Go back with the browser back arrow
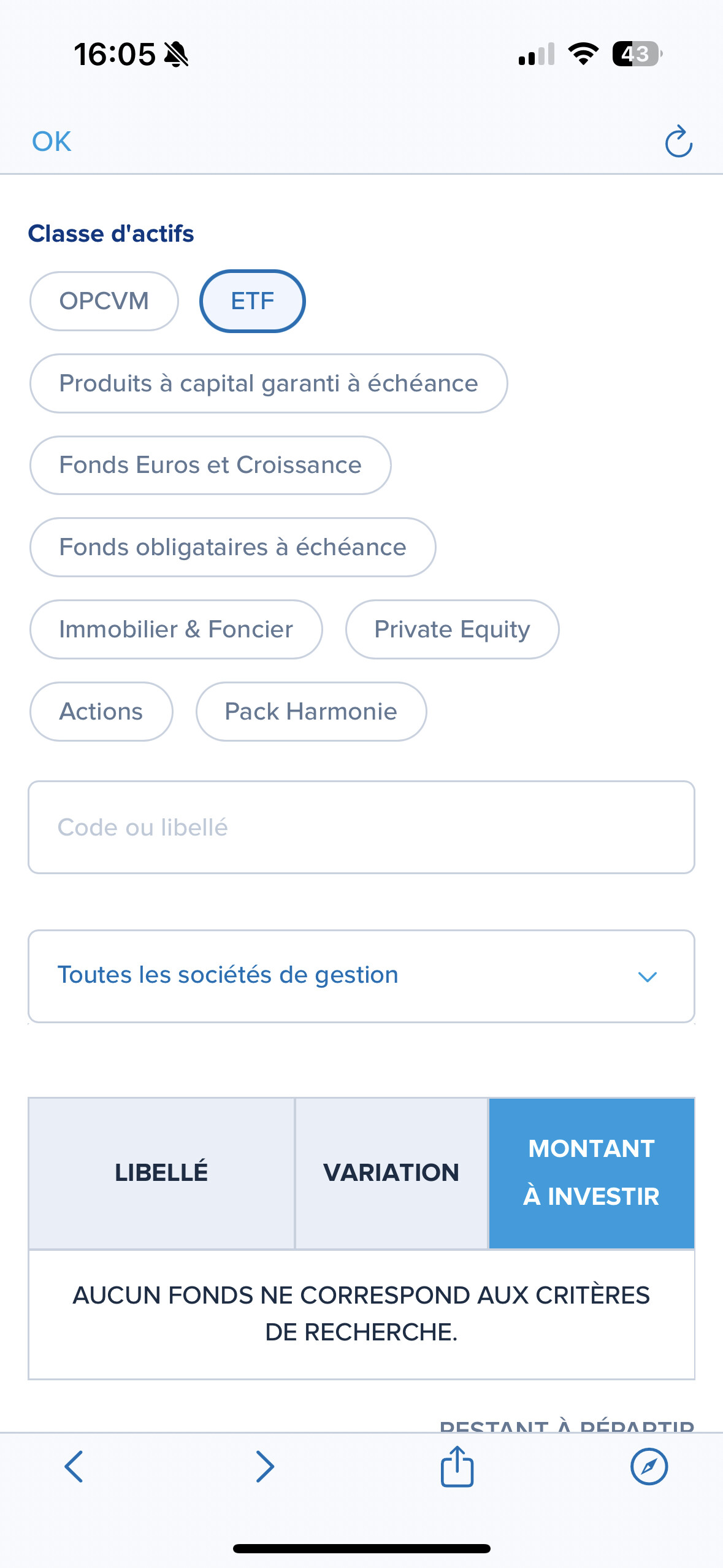 (x=74, y=1467)
